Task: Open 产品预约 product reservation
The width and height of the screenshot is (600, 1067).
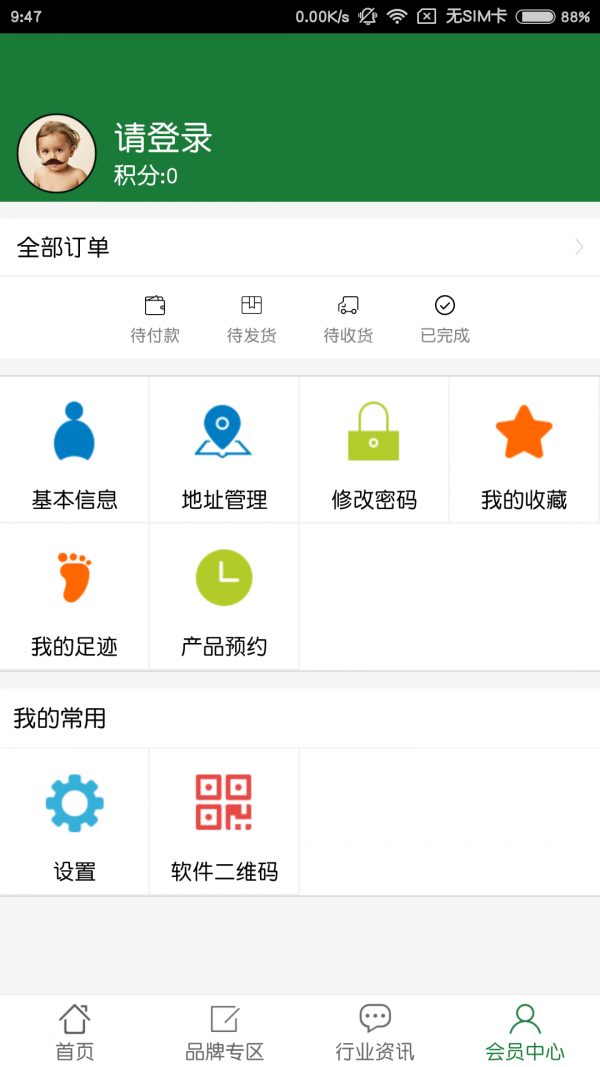Action: [x=224, y=597]
